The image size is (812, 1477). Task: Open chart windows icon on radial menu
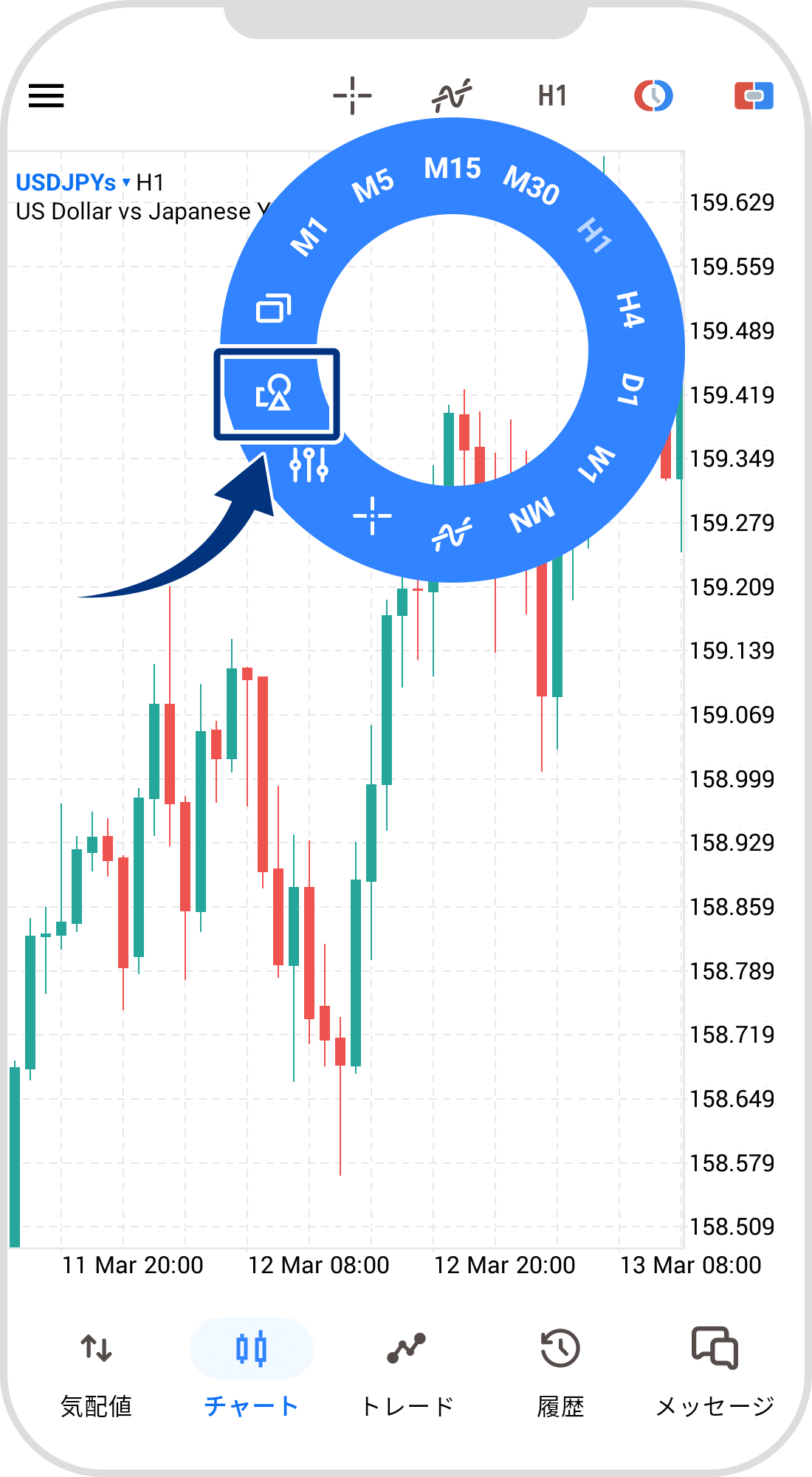(274, 308)
